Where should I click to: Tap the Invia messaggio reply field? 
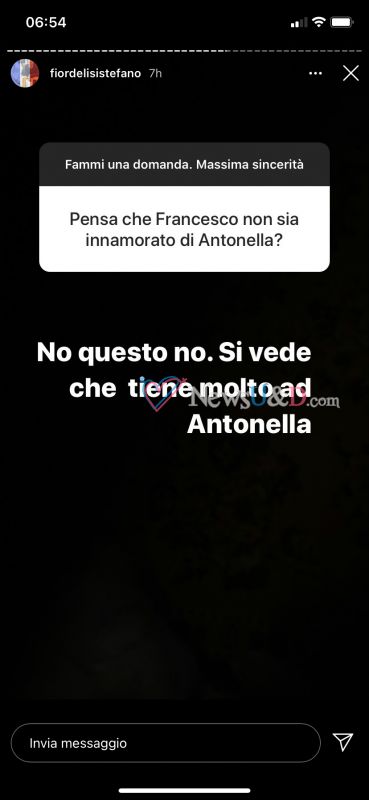166,743
